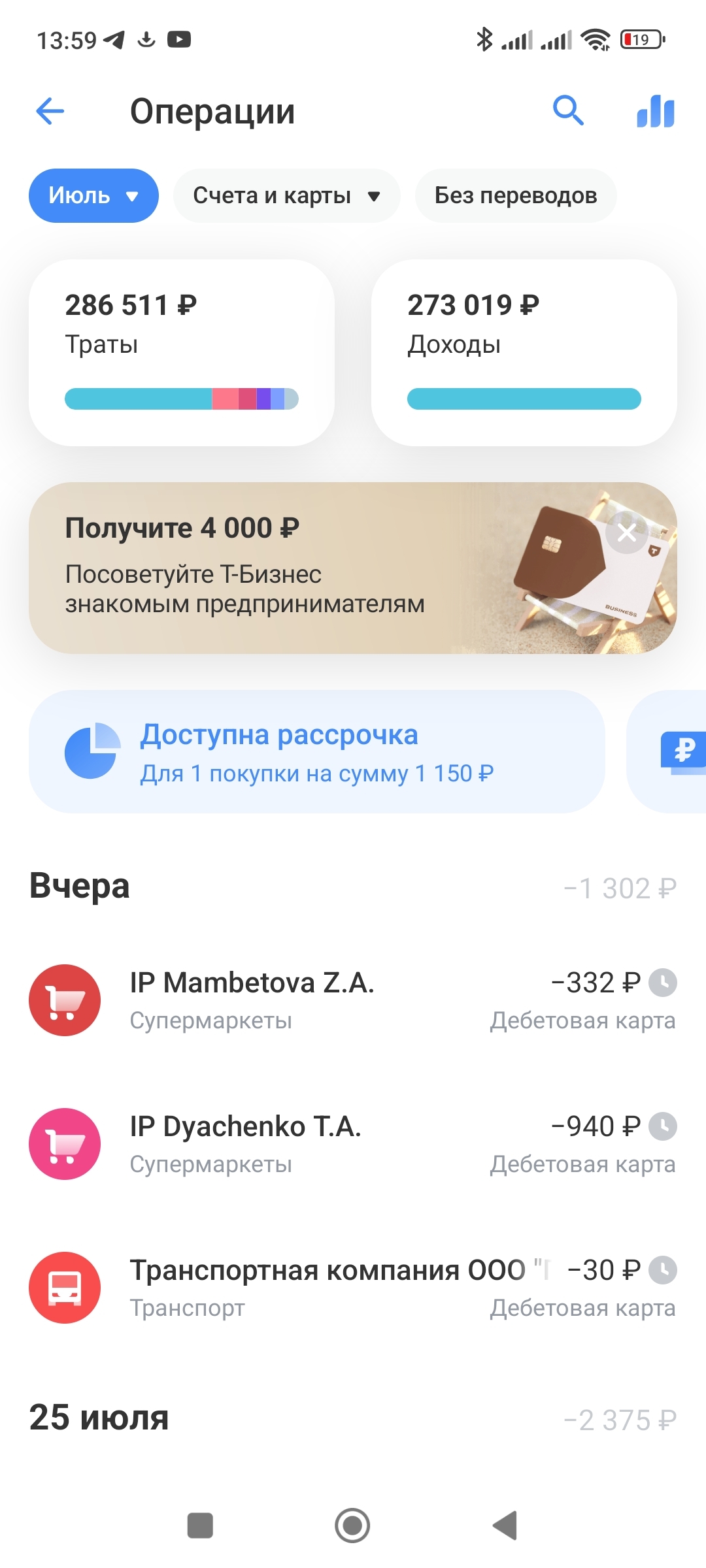Image resolution: width=706 pixels, height=1568 pixels.
Task: Open the statistics chart icon
Action: tap(655, 111)
